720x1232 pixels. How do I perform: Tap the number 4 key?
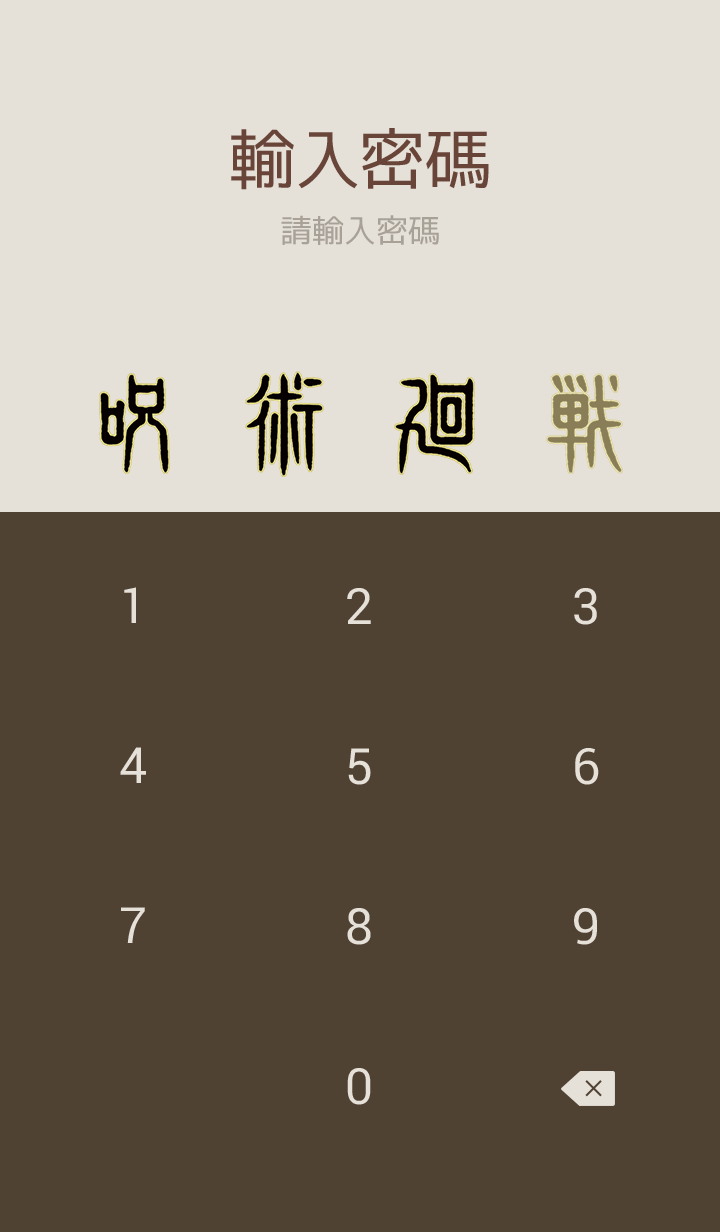click(x=132, y=767)
